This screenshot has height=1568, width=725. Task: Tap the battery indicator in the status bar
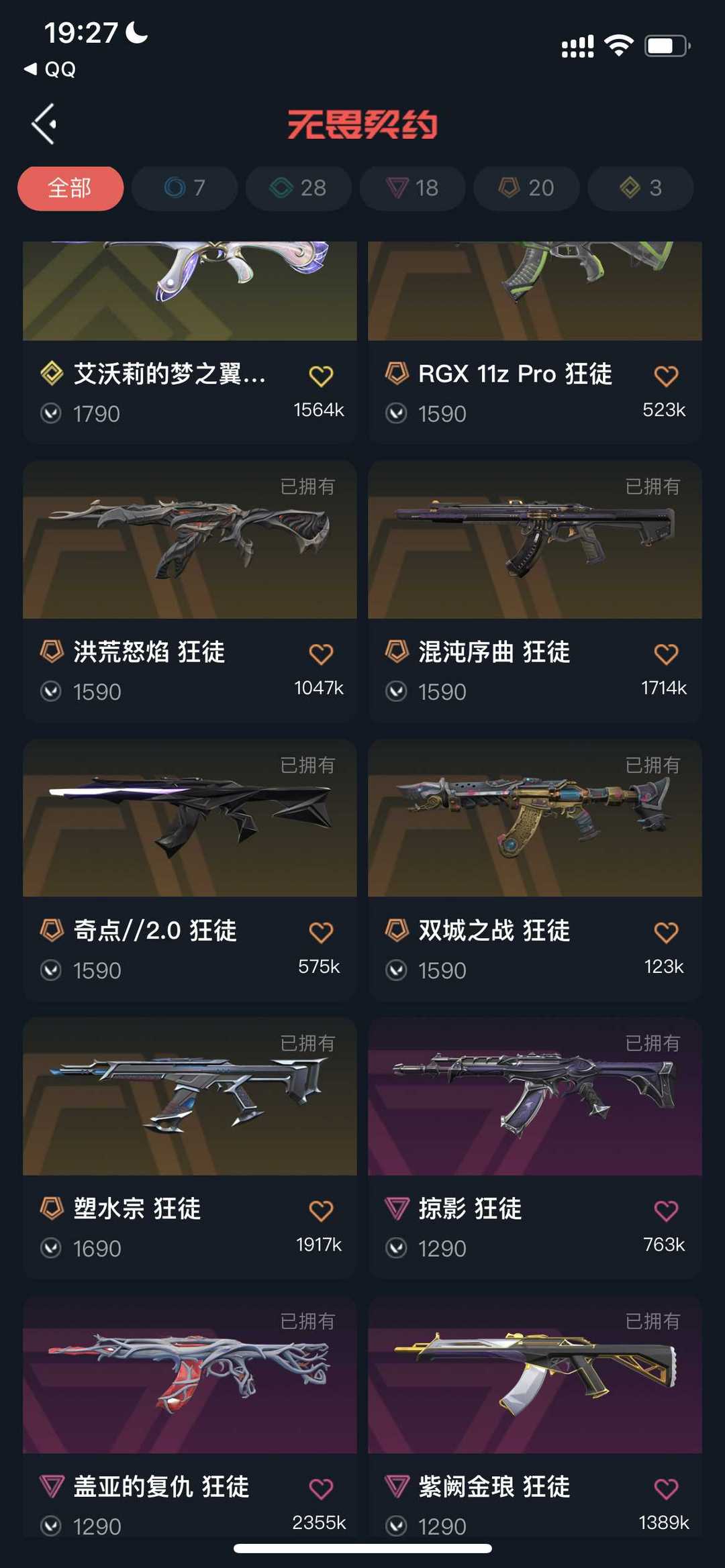click(x=666, y=44)
